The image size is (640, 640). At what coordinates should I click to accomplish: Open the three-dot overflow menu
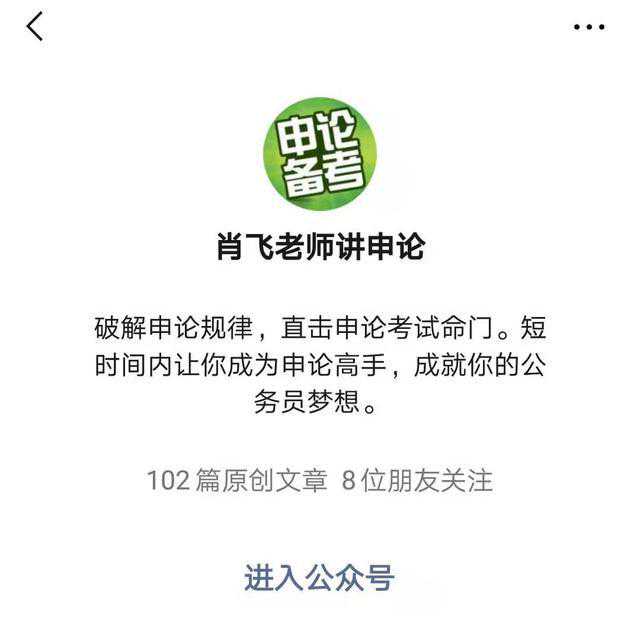pyautogui.click(x=589, y=27)
